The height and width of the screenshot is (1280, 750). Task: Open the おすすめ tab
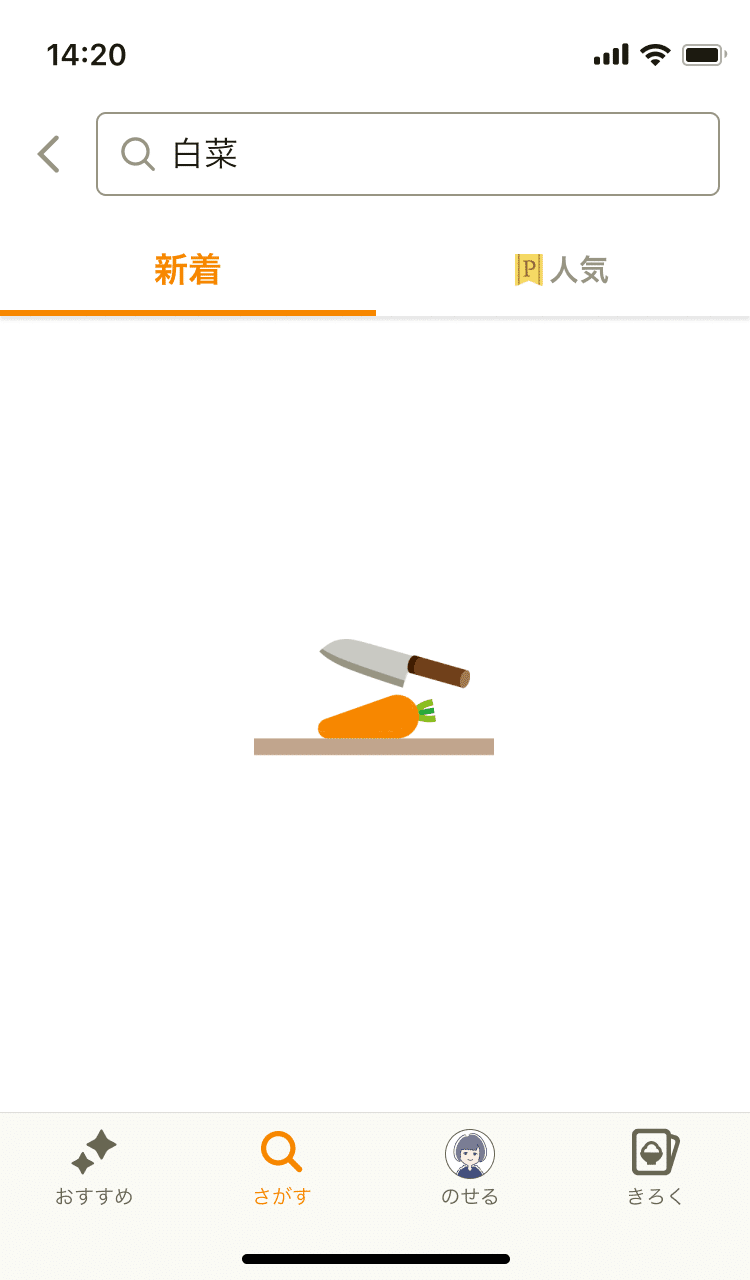point(94,1167)
